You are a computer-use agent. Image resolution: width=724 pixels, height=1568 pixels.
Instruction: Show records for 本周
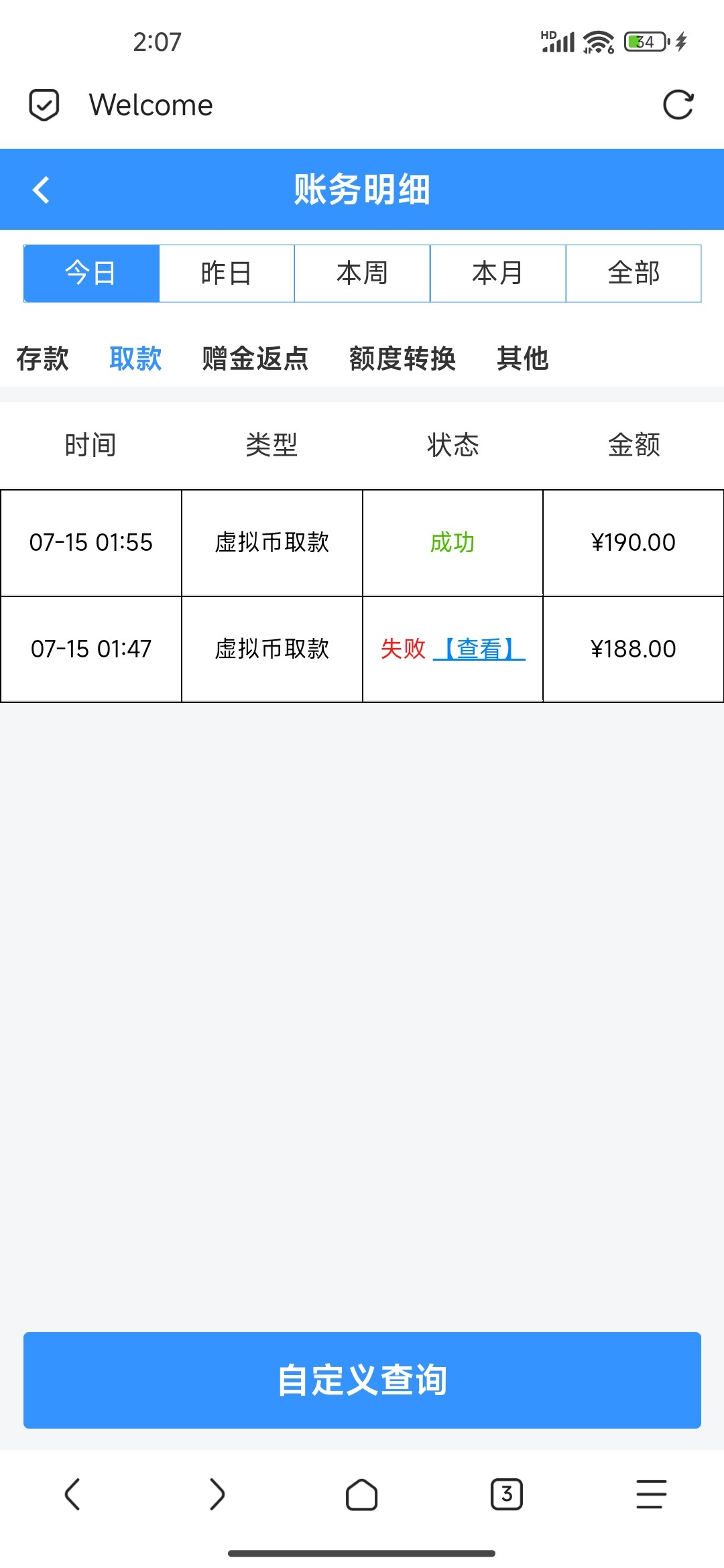[x=362, y=273]
